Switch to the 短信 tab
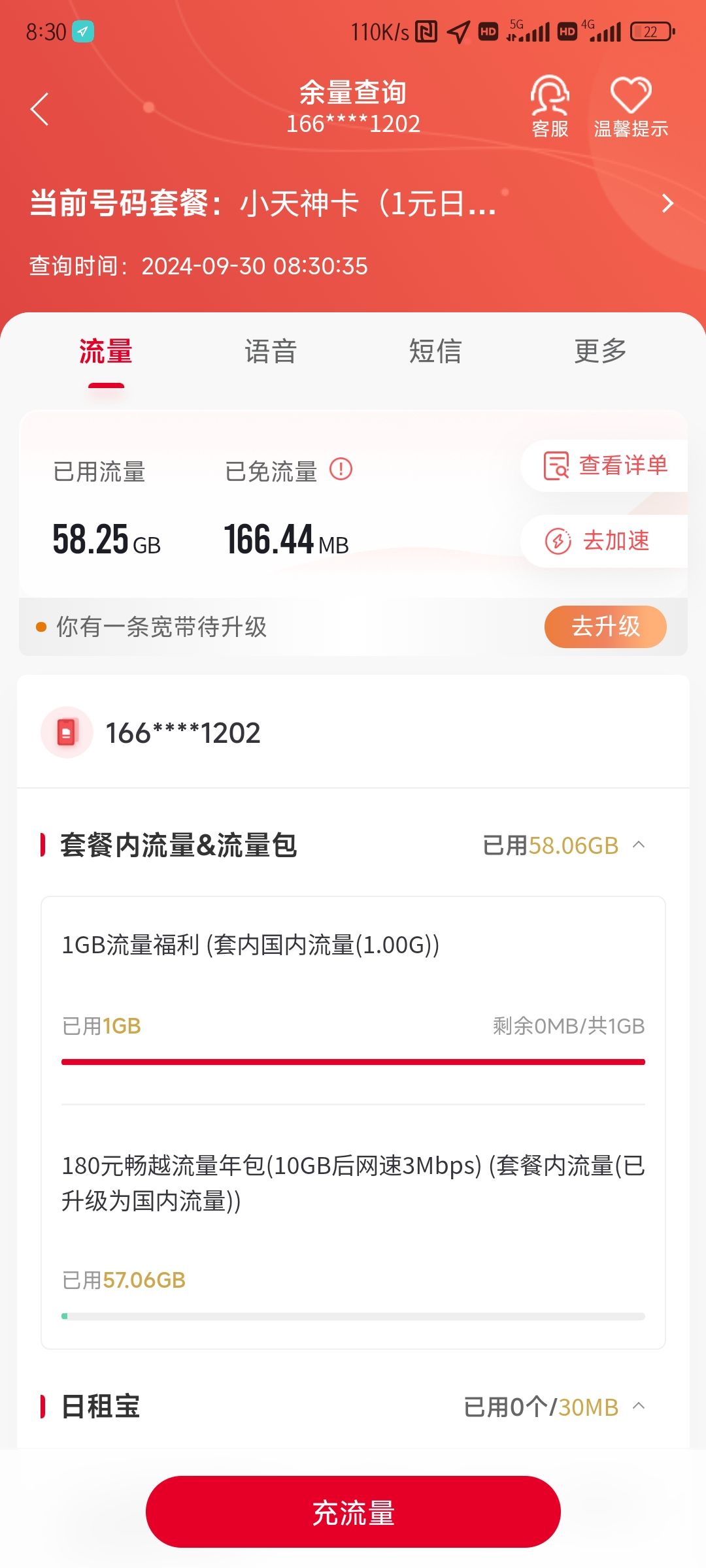706x1568 pixels. [435, 351]
